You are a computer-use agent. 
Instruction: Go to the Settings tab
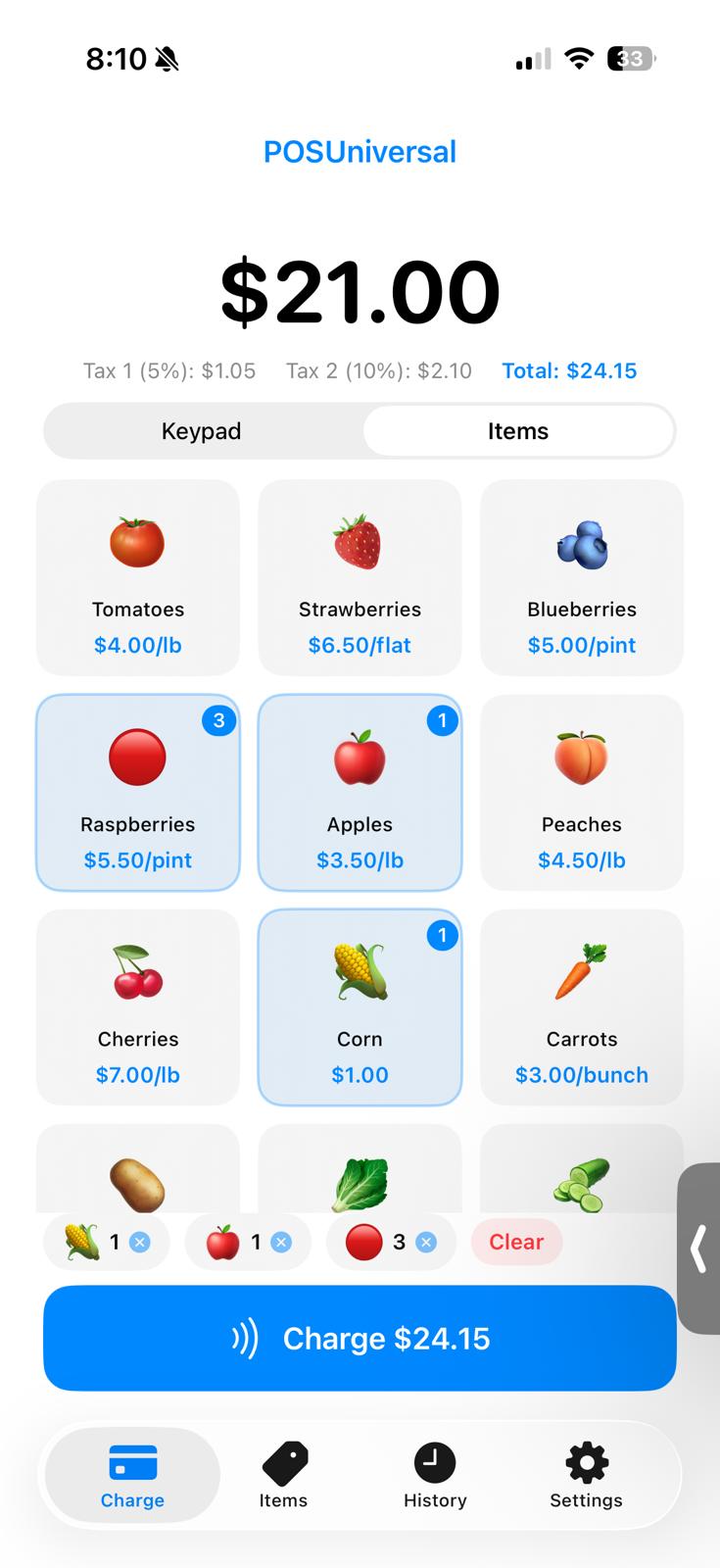586,1475
